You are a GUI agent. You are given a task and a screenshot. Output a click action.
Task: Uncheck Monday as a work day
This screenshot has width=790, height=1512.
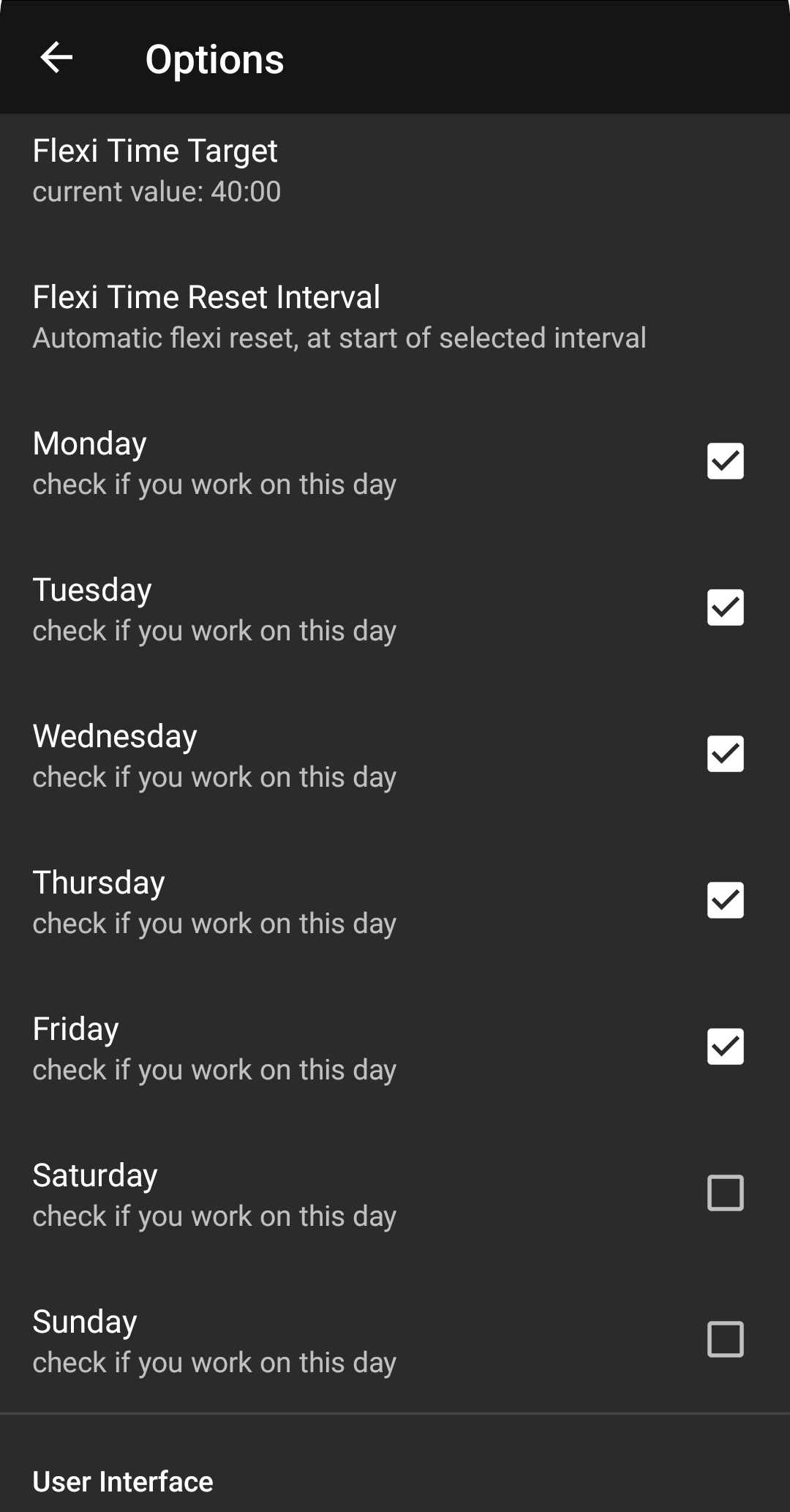click(x=725, y=461)
